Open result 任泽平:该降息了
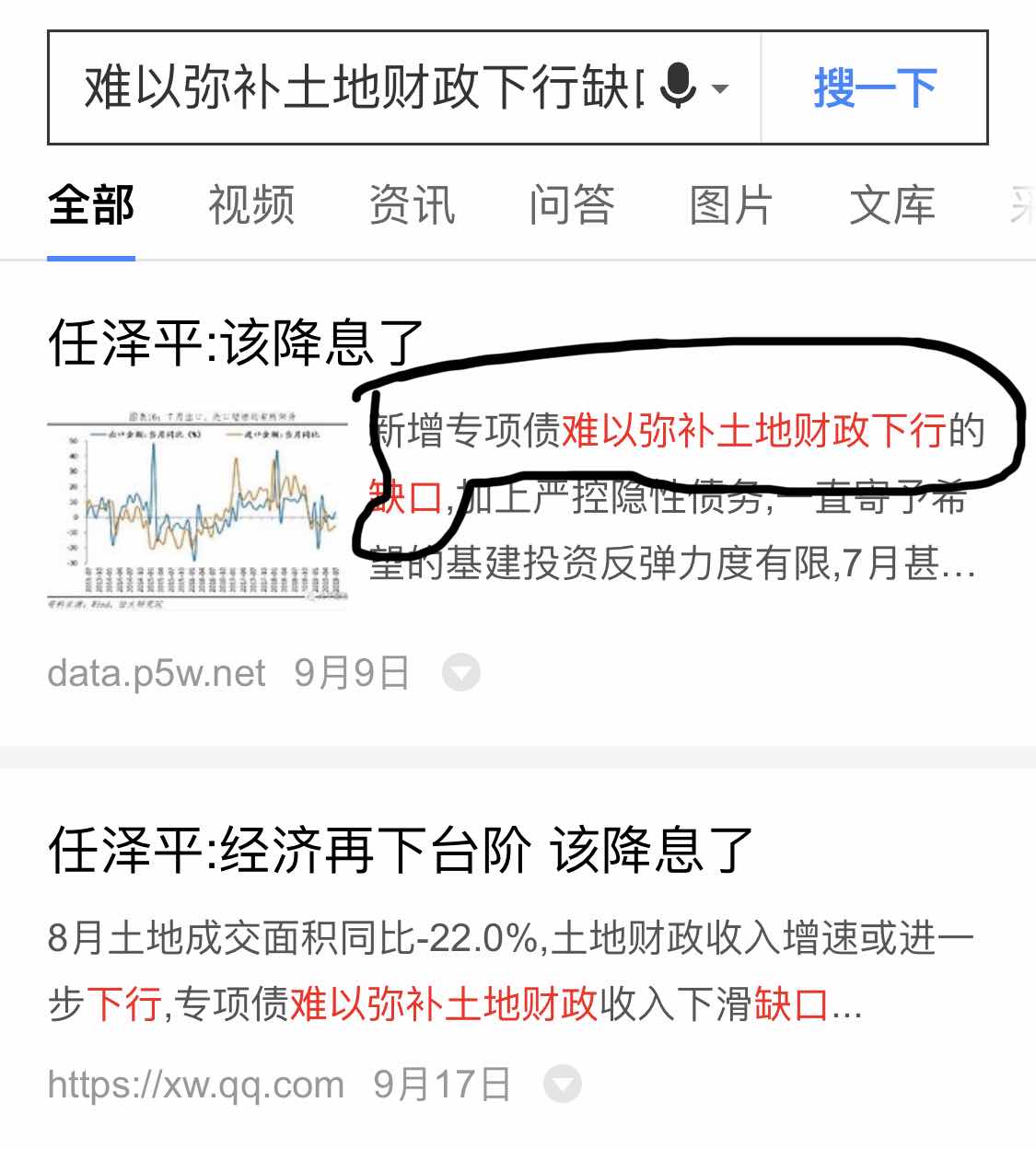Viewport: 1036px width, 1149px height. [x=236, y=342]
